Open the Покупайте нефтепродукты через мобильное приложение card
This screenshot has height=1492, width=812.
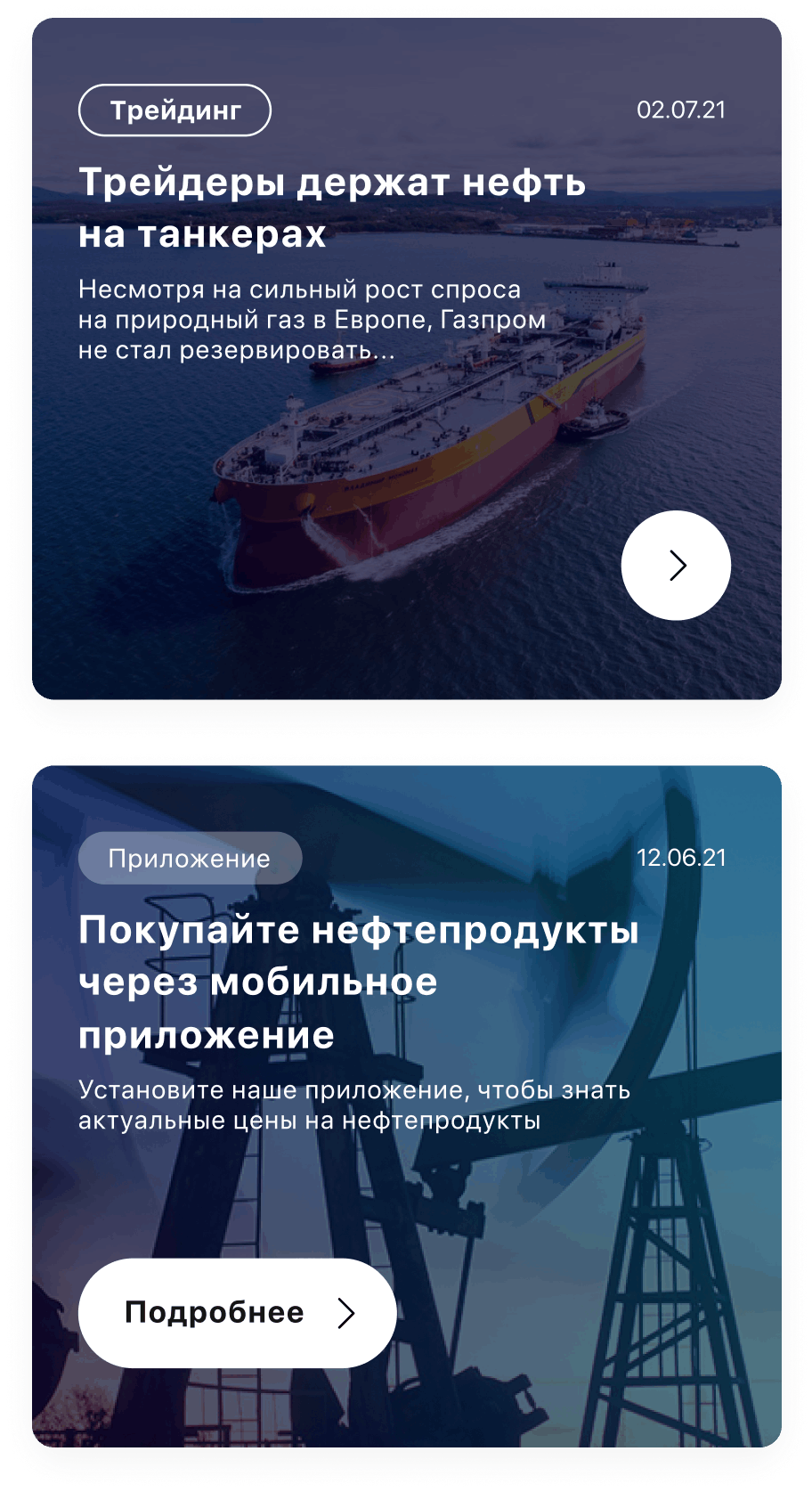click(x=358, y=982)
